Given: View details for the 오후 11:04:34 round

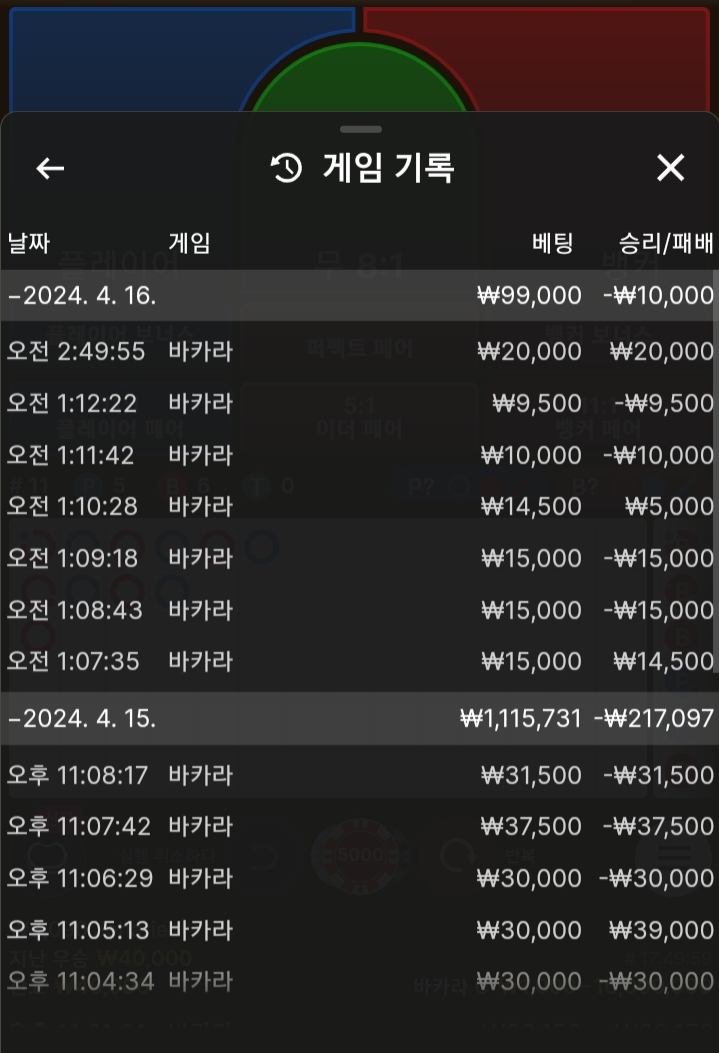Looking at the screenshot, I should click(x=359, y=982).
